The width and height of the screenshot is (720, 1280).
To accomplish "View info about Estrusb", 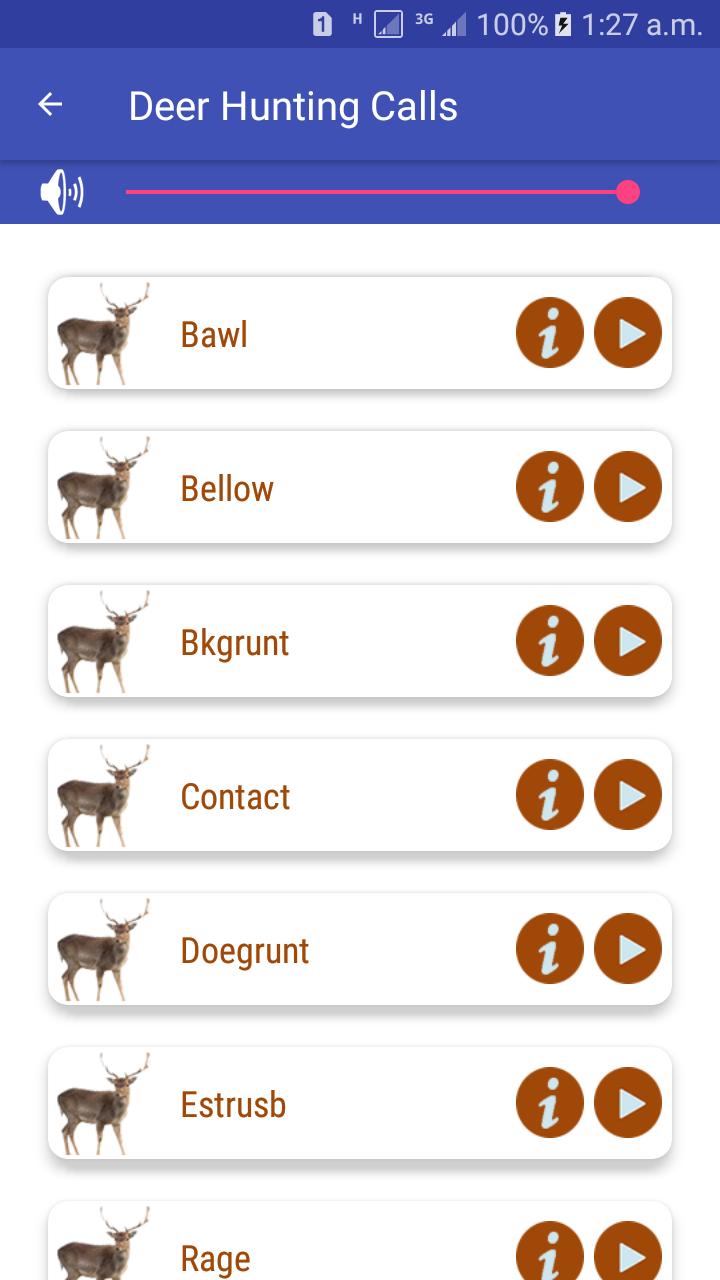I will coord(550,1103).
